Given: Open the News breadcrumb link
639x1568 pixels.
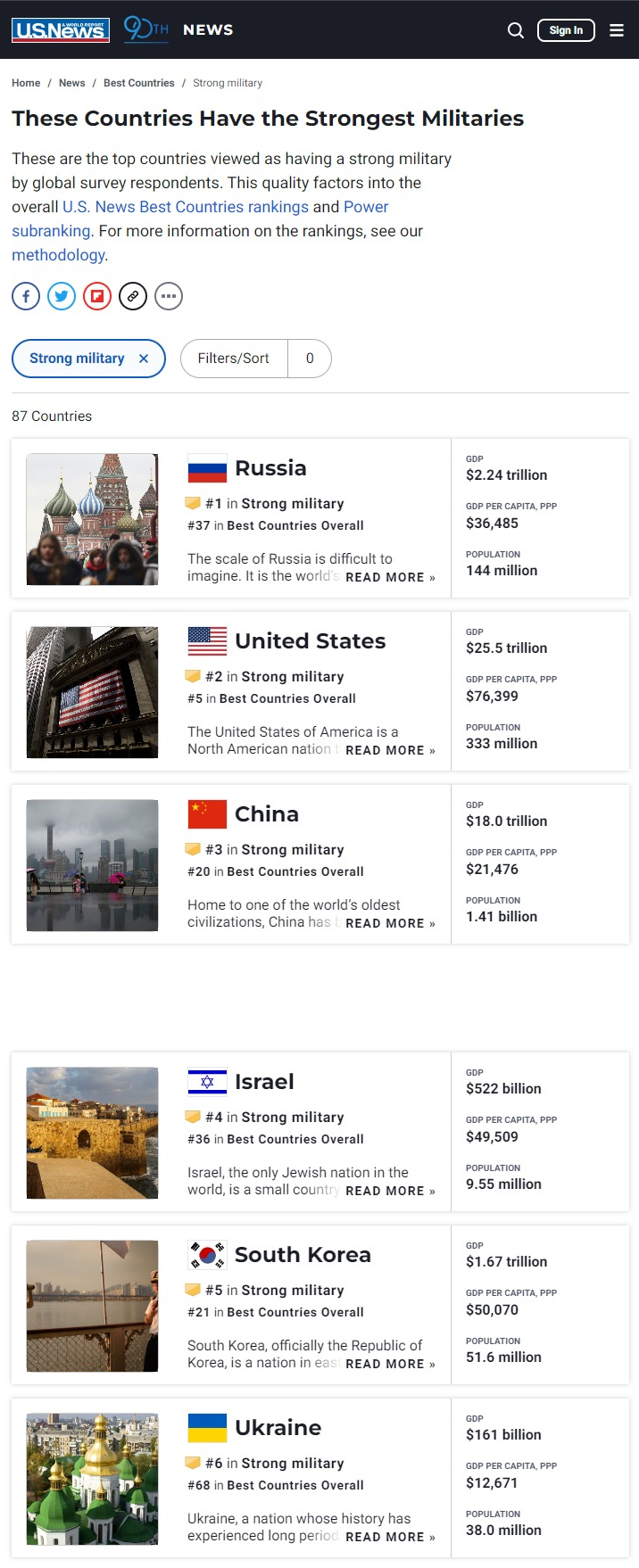Looking at the screenshot, I should pyautogui.click(x=72, y=83).
